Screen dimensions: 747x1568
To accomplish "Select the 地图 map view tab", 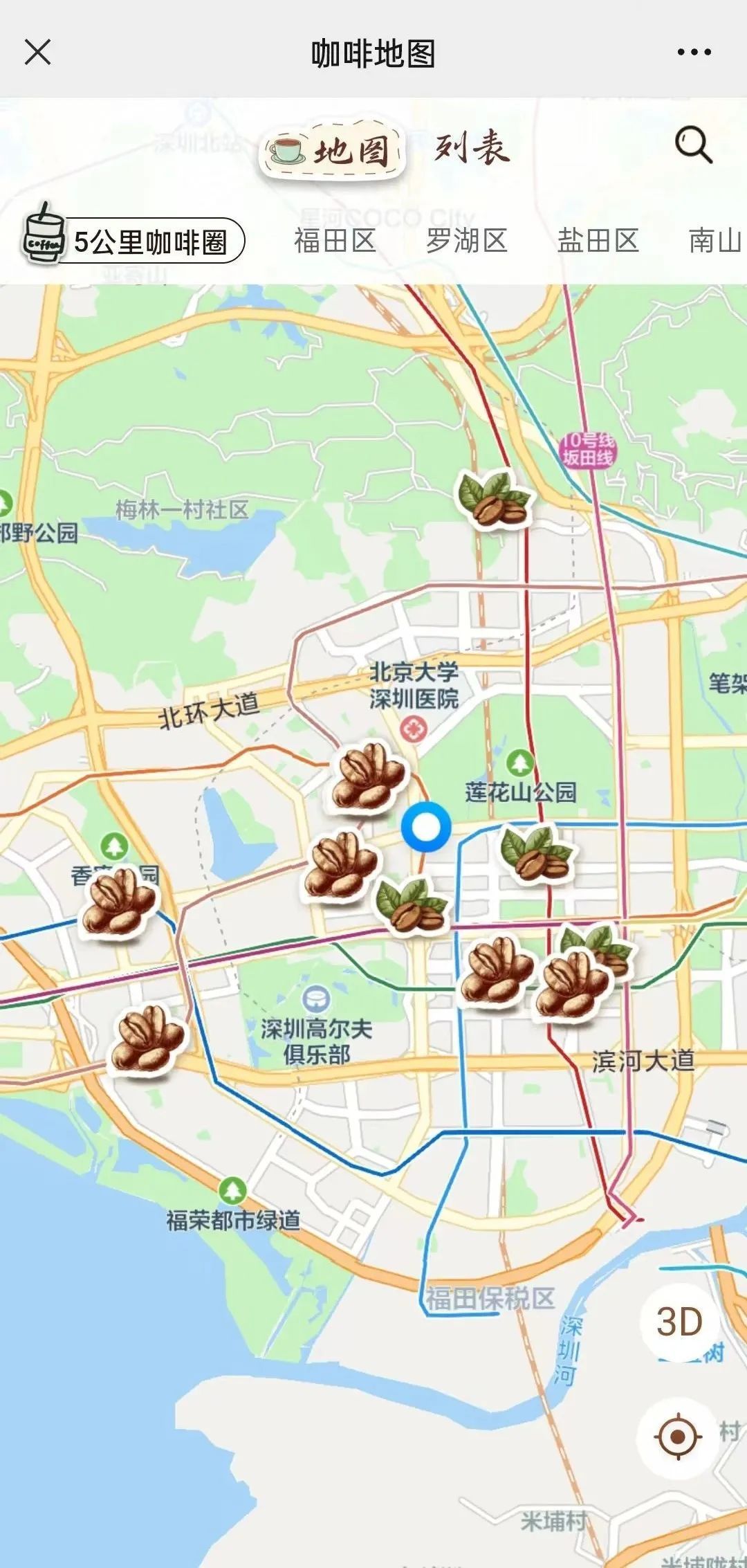I will tap(334, 149).
